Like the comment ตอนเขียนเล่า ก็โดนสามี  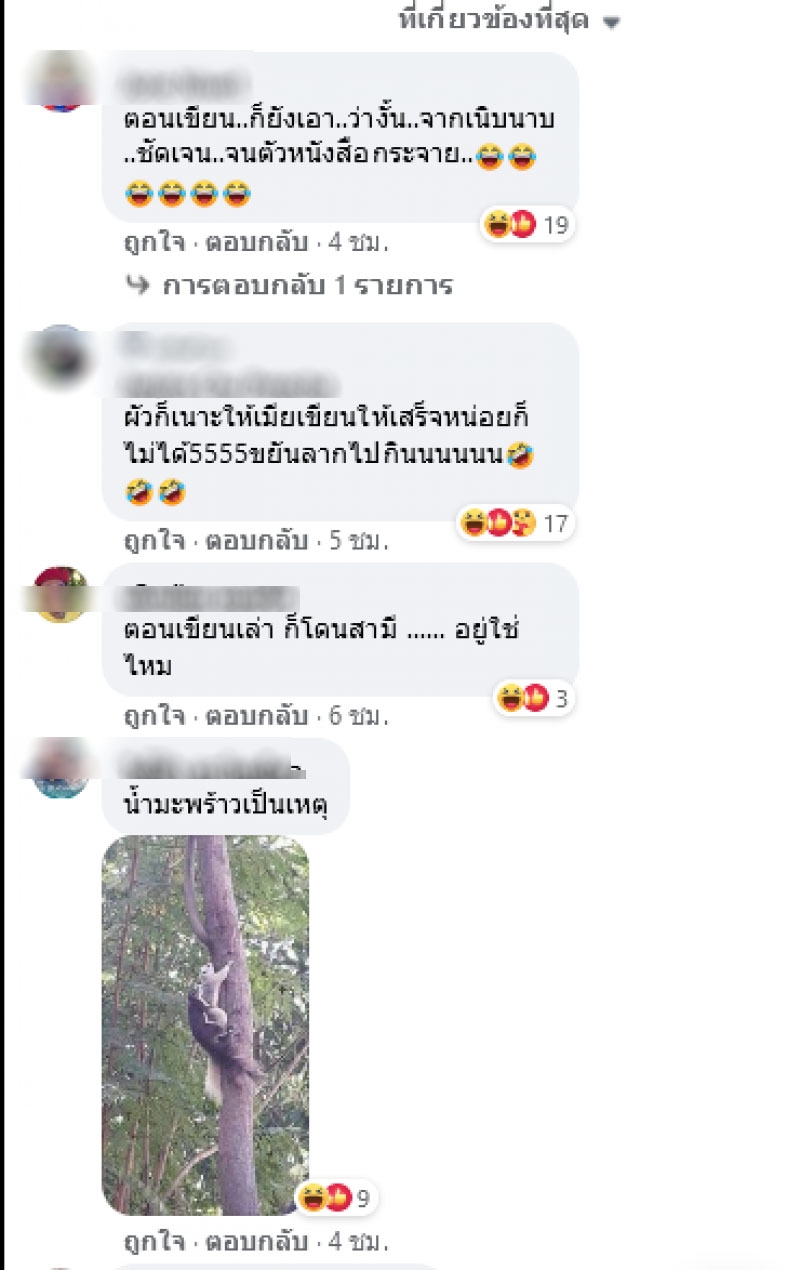[153, 716]
